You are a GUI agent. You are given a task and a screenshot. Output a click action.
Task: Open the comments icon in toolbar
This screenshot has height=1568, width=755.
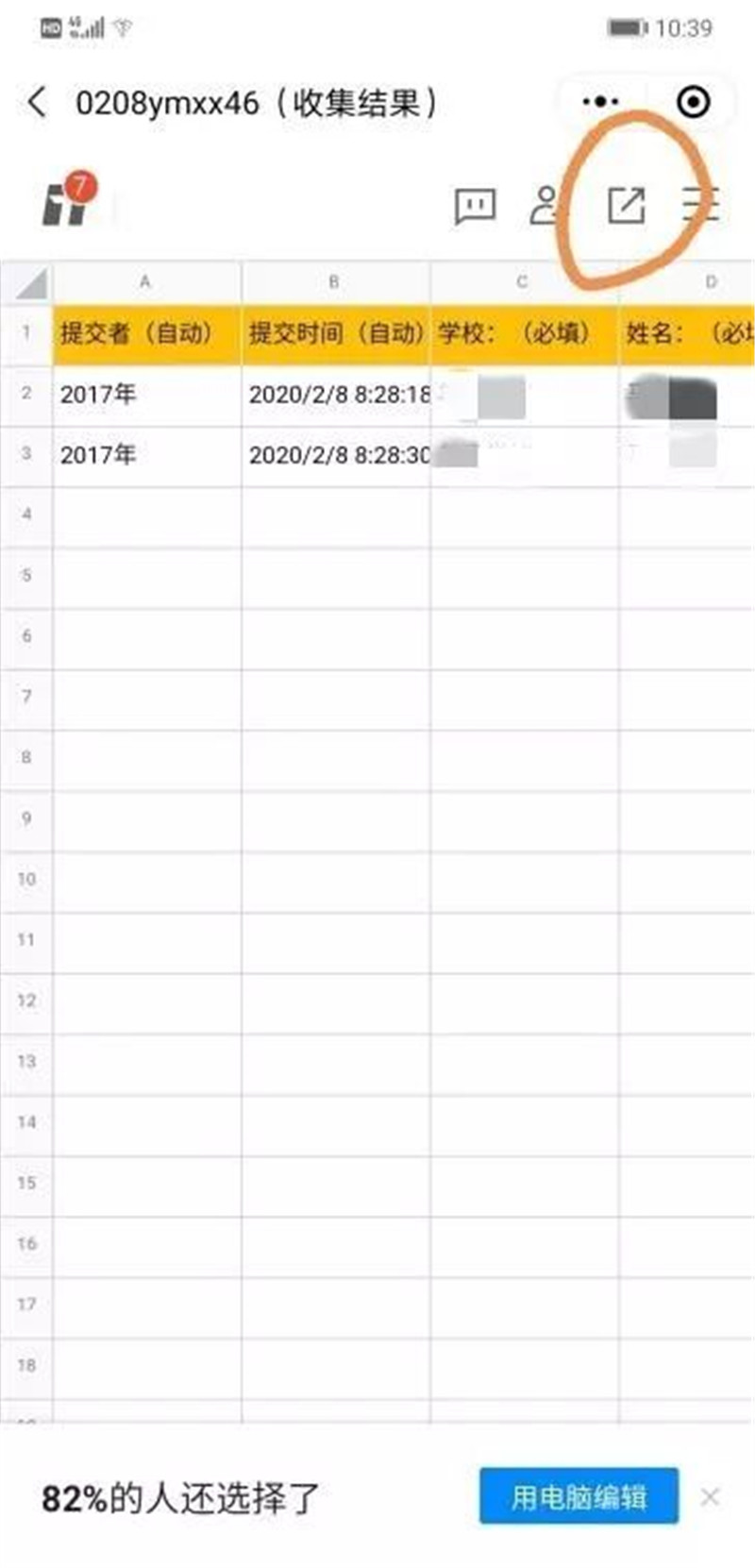(475, 205)
